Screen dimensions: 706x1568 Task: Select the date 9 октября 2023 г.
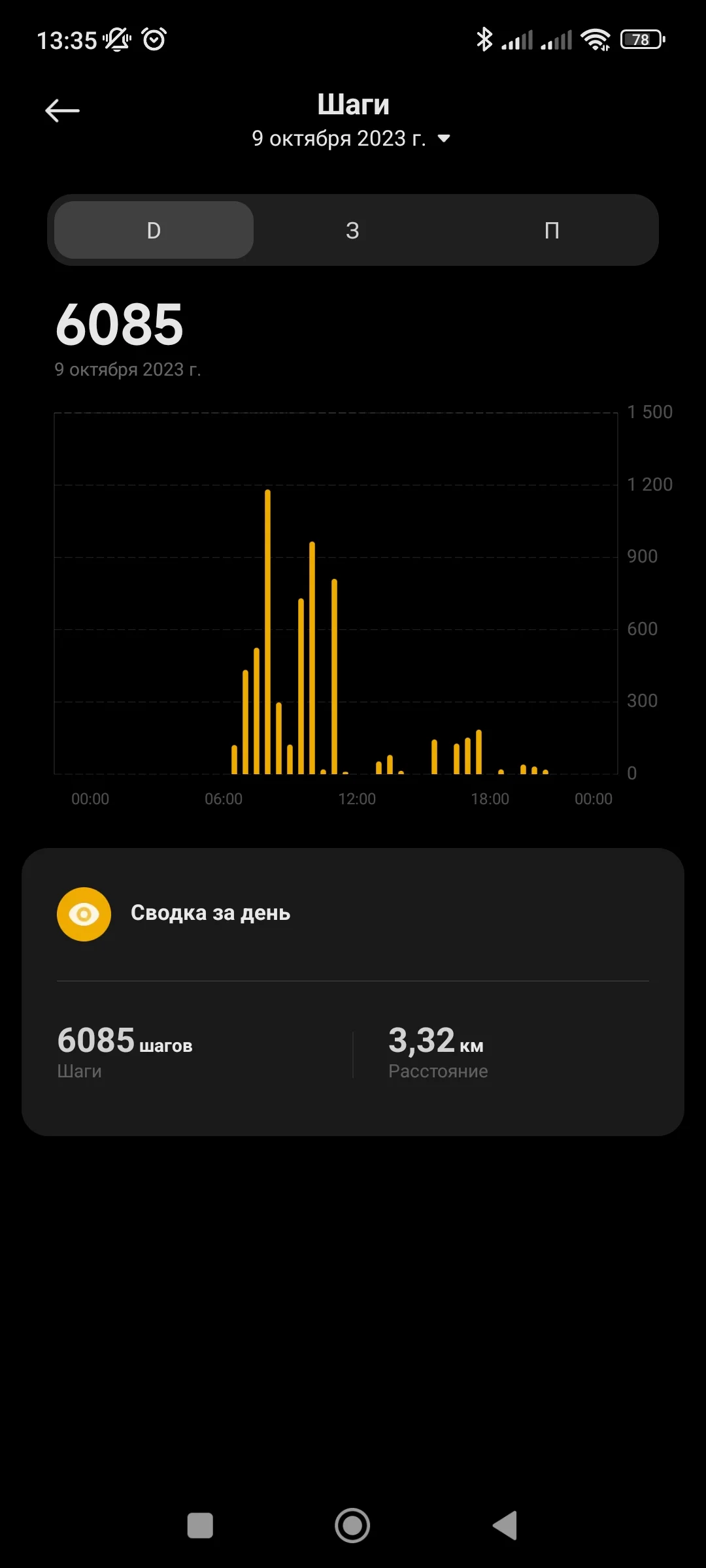[x=340, y=139]
